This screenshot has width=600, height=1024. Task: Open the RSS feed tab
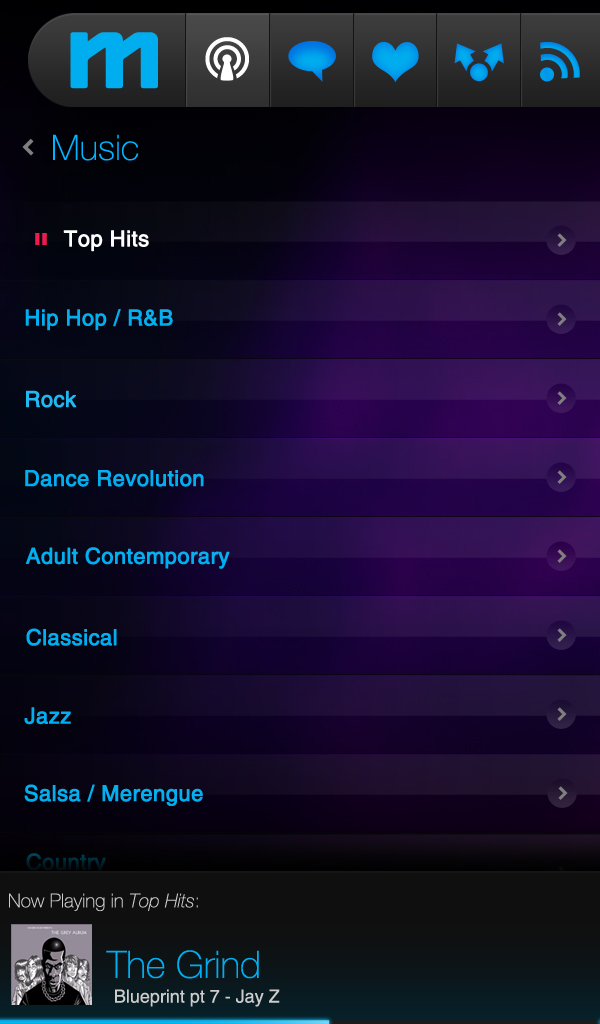pyautogui.click(x=559, y=60)
